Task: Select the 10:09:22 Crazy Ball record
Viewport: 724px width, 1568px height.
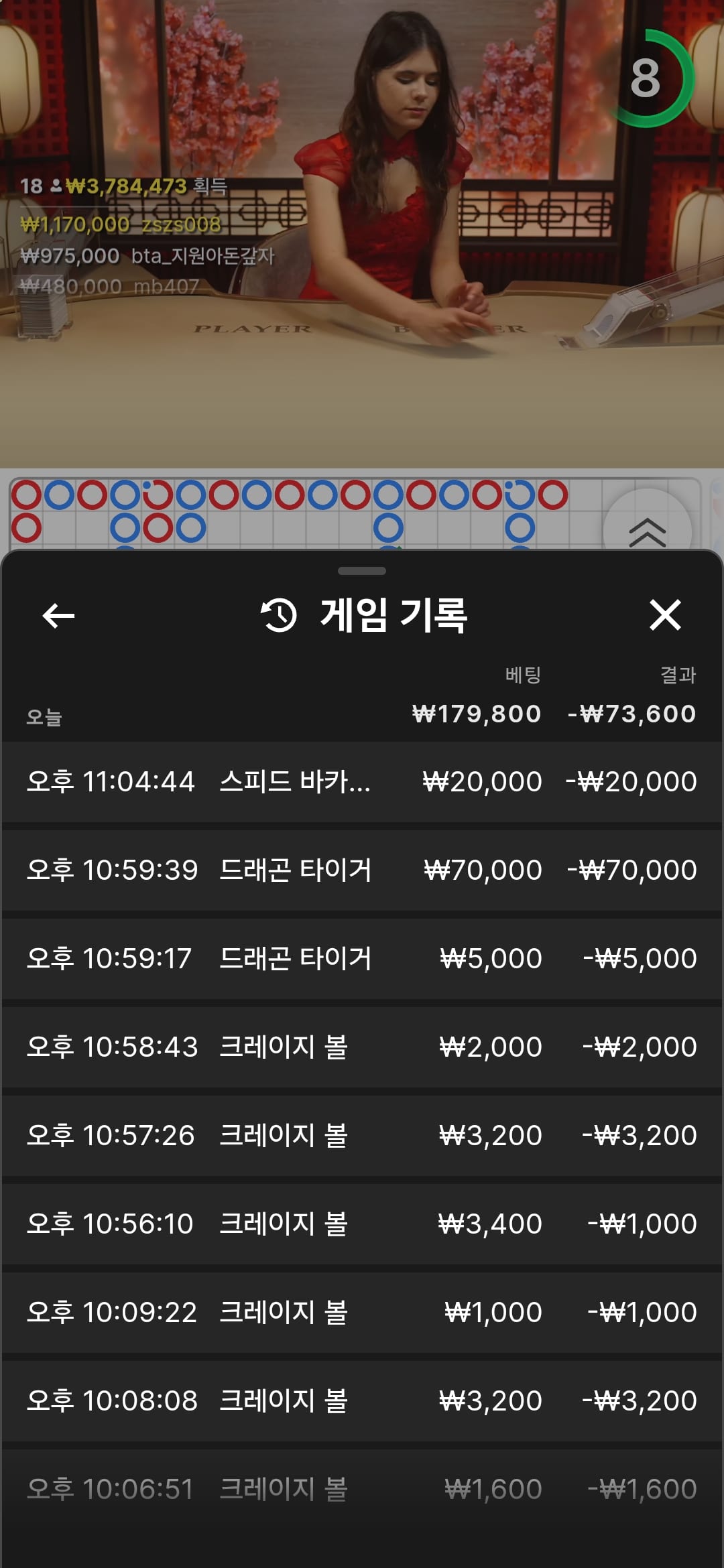Action: 362,1312
